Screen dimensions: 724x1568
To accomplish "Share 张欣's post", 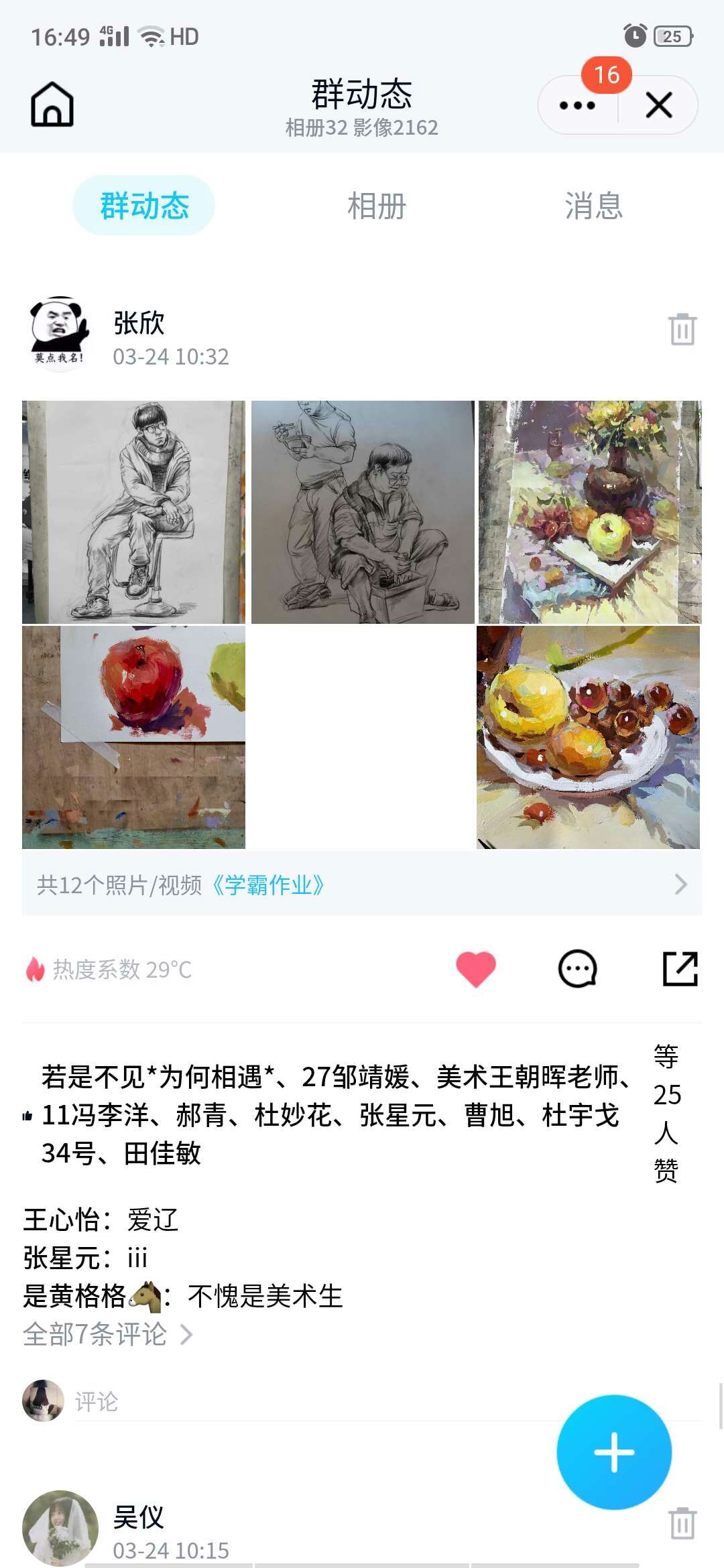I will (680, 969).
